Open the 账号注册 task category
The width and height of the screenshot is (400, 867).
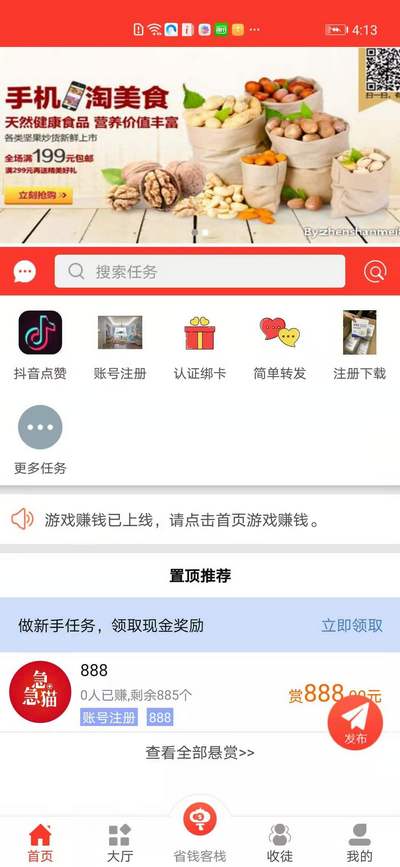120,346
